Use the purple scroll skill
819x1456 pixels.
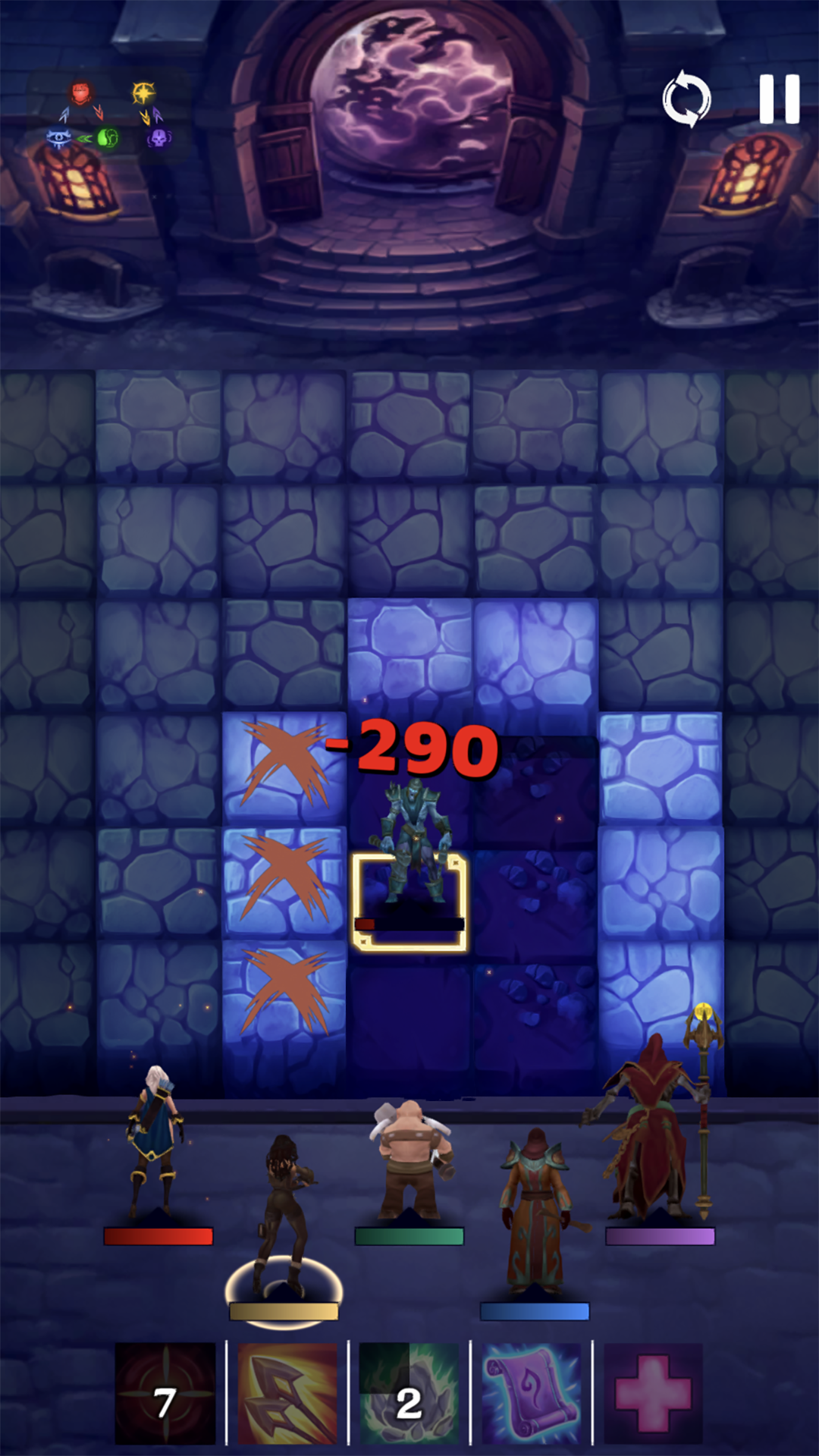[532, 1394]
